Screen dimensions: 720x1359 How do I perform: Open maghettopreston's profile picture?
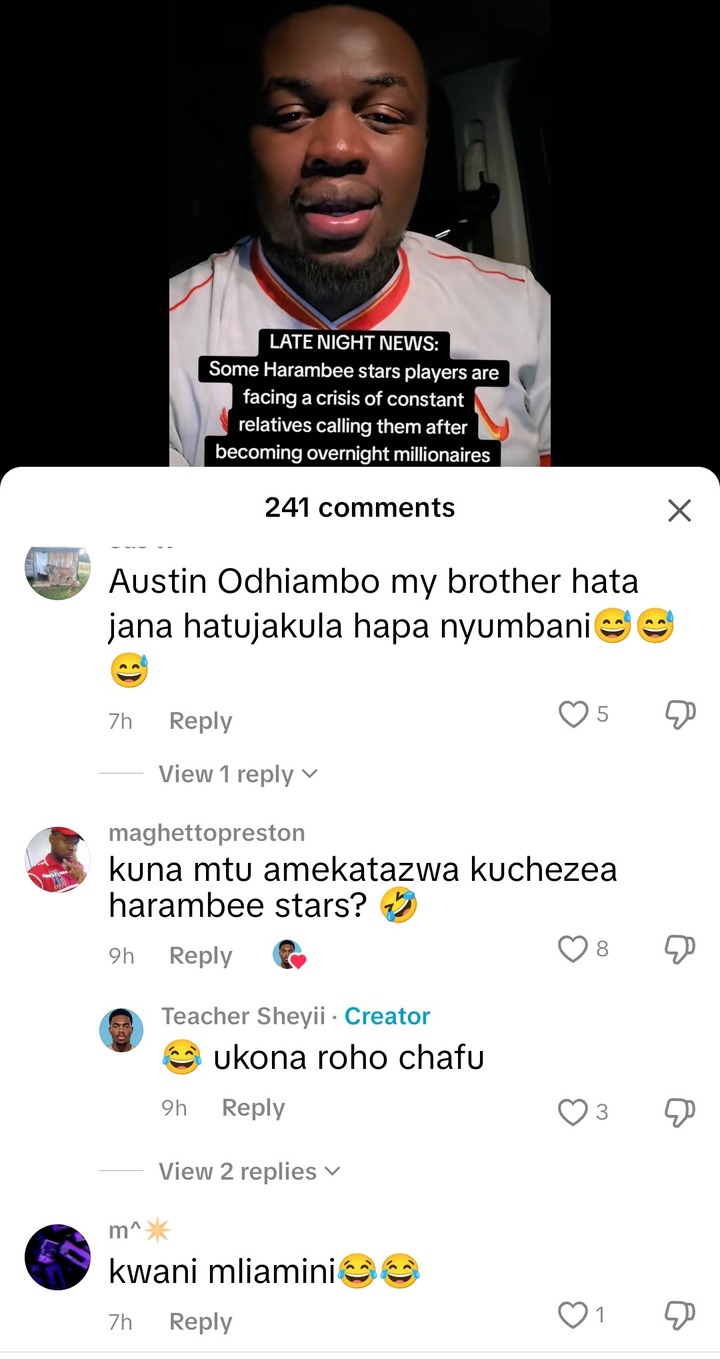57,860
